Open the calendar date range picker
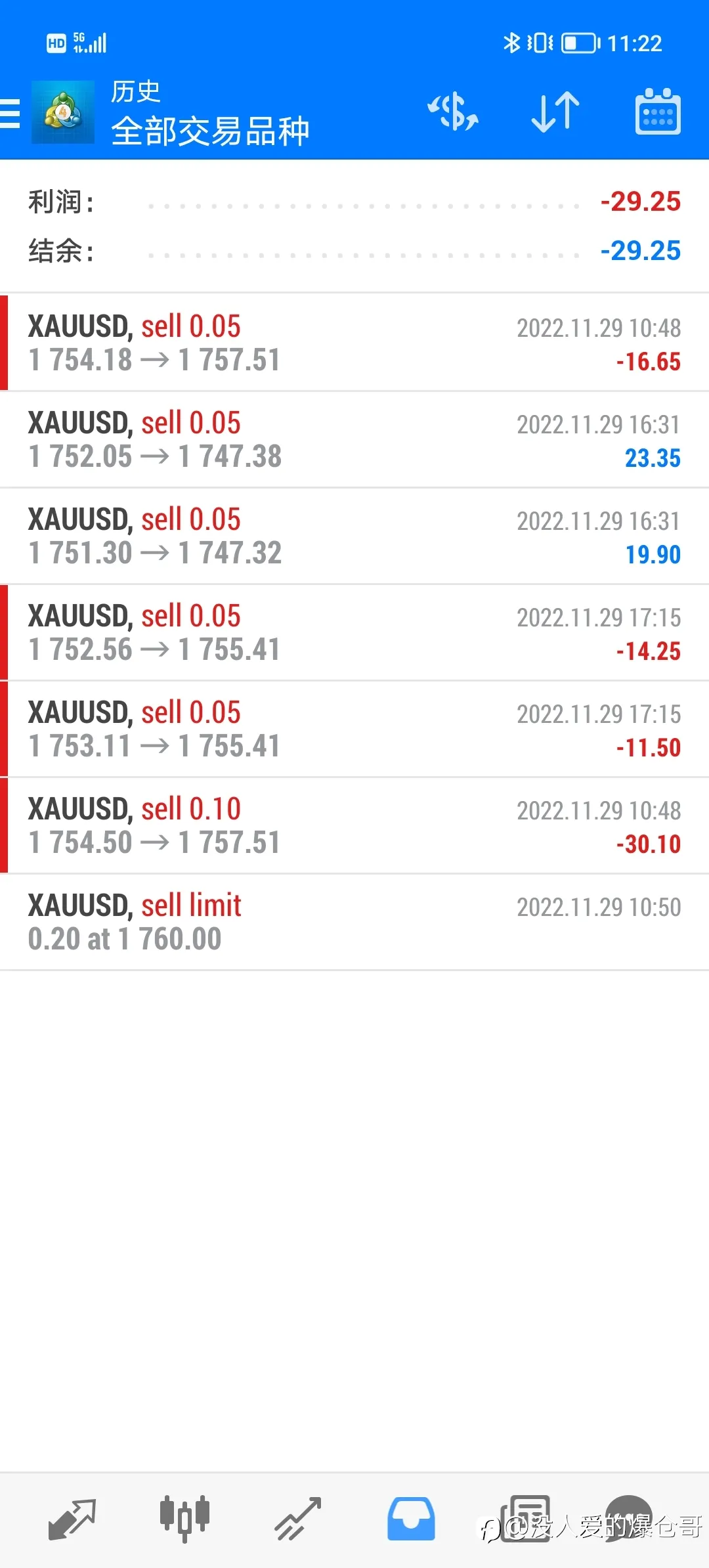The width and height of the screenshot is (709, 1568). tap(658, 112)
